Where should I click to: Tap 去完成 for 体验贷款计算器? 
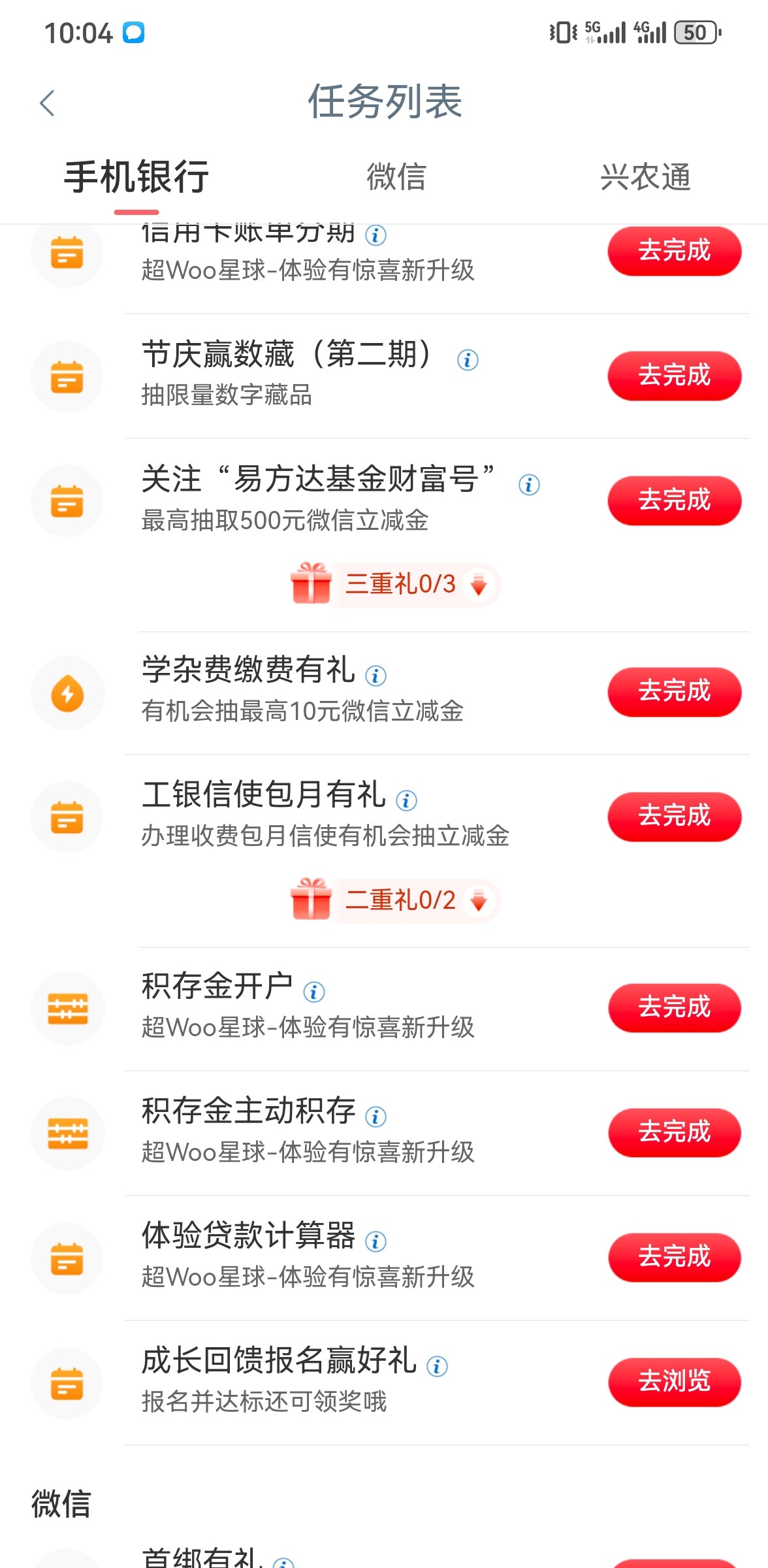tap(674, 1257)
